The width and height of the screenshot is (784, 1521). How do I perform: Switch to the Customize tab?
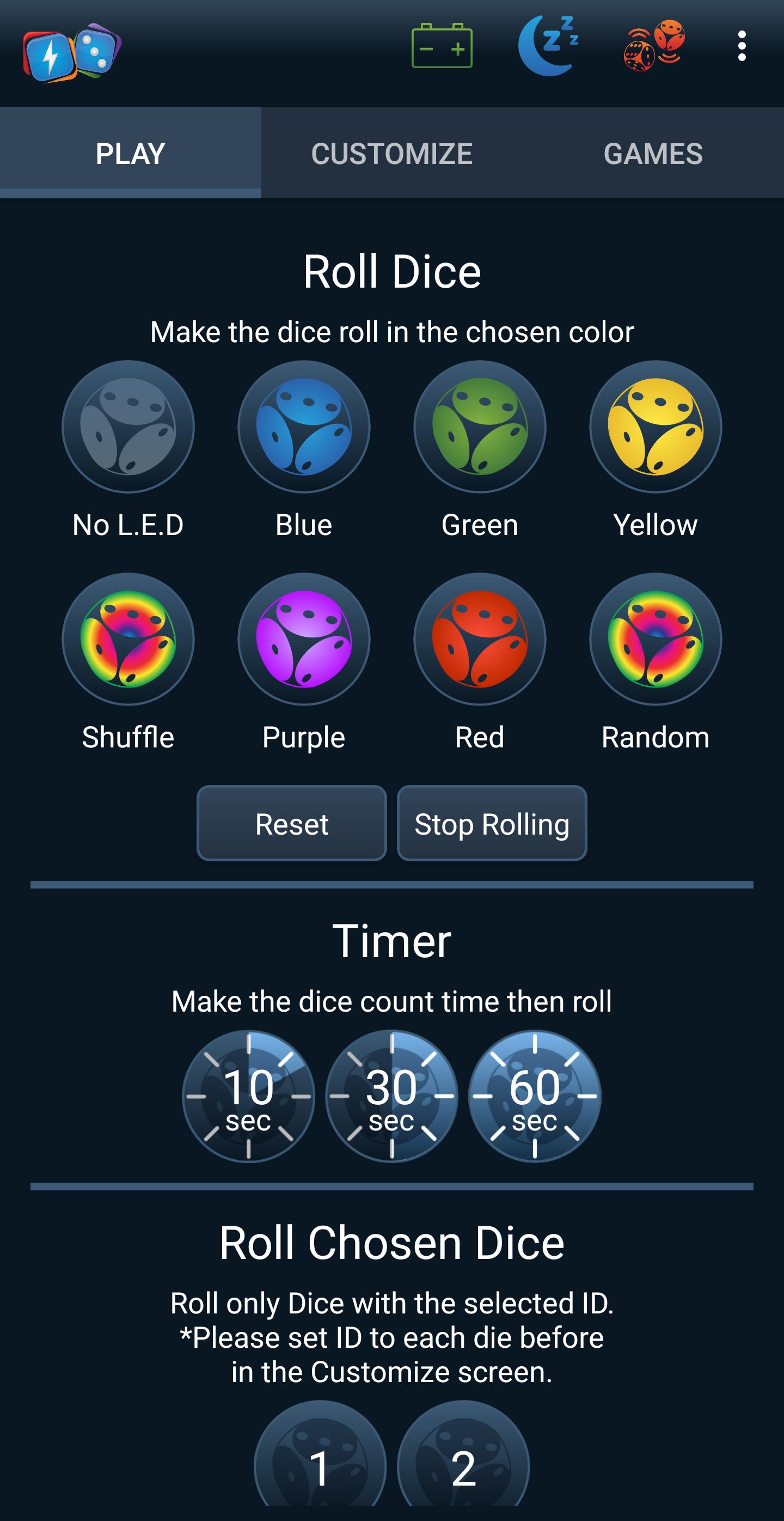point(391,154)
